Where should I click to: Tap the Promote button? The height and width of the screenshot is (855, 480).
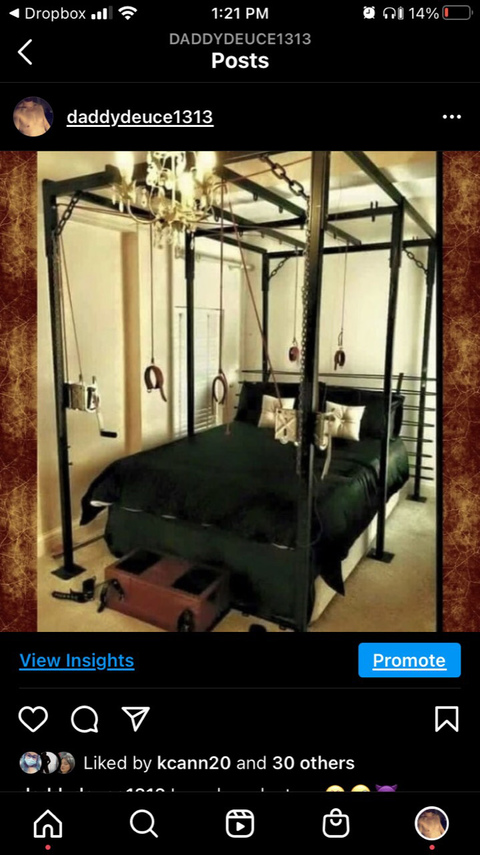point(409,660)
